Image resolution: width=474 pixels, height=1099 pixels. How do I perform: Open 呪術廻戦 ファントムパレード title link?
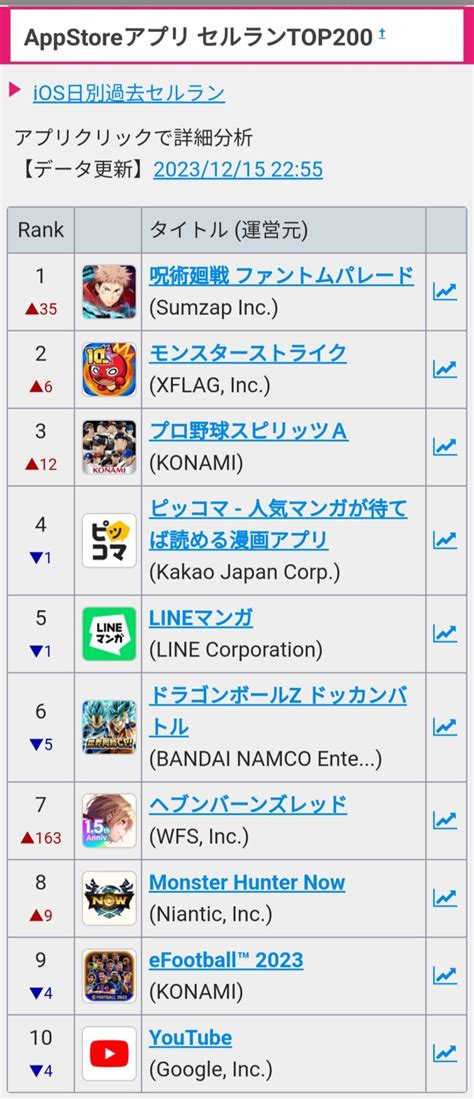(281, 276)
